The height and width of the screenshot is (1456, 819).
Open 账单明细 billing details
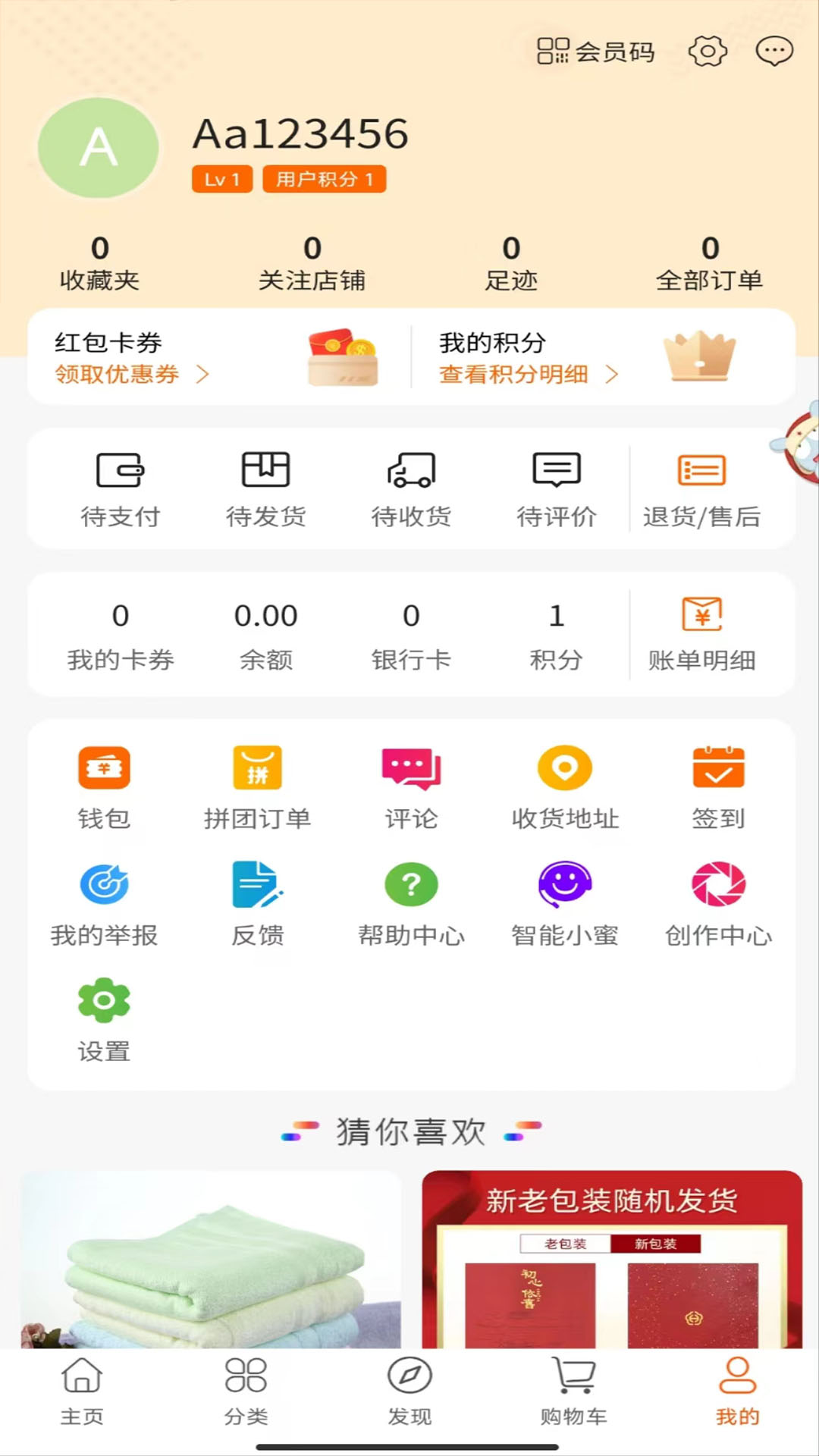[x=701, y=635]
